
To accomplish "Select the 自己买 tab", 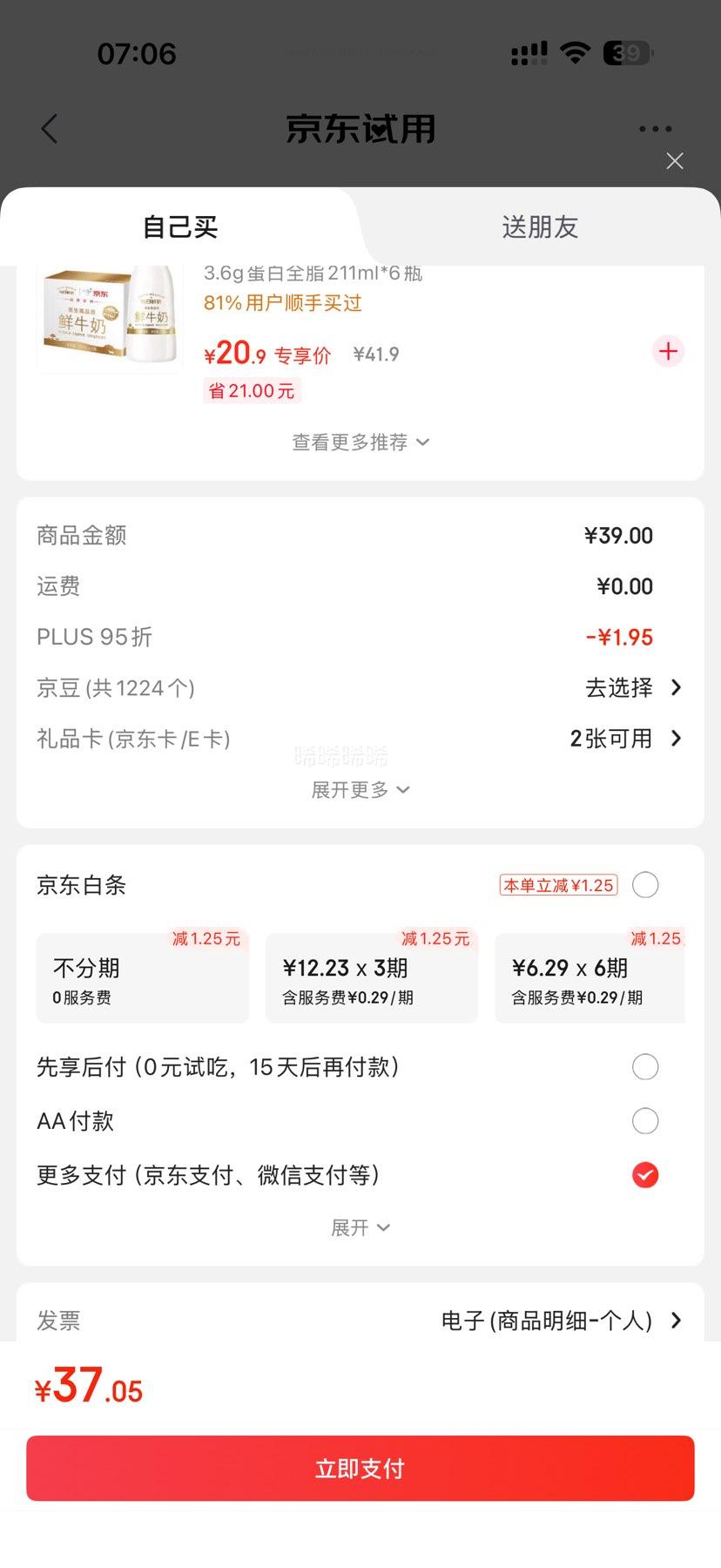I will click(180, 227).
